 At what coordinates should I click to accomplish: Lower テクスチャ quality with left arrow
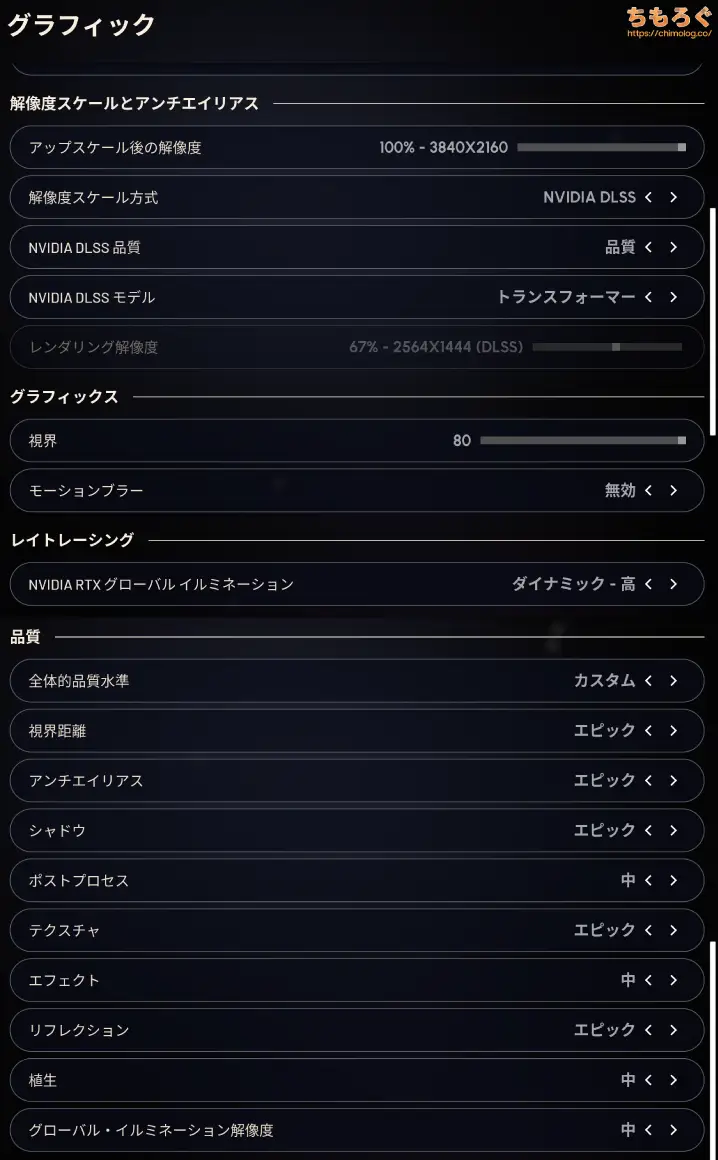tap(648, 930)
